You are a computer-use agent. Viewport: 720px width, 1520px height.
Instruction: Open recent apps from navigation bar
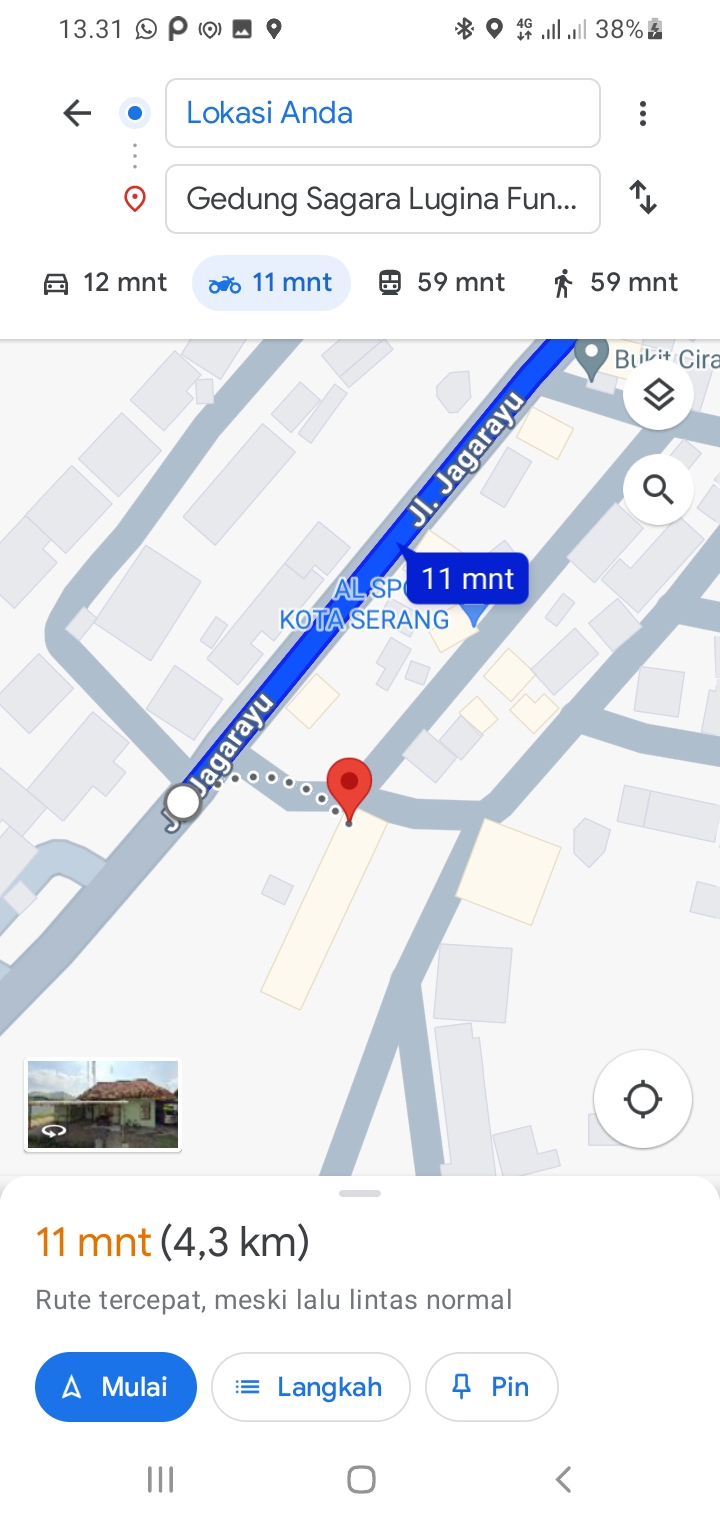click(x=160, y=1479)
